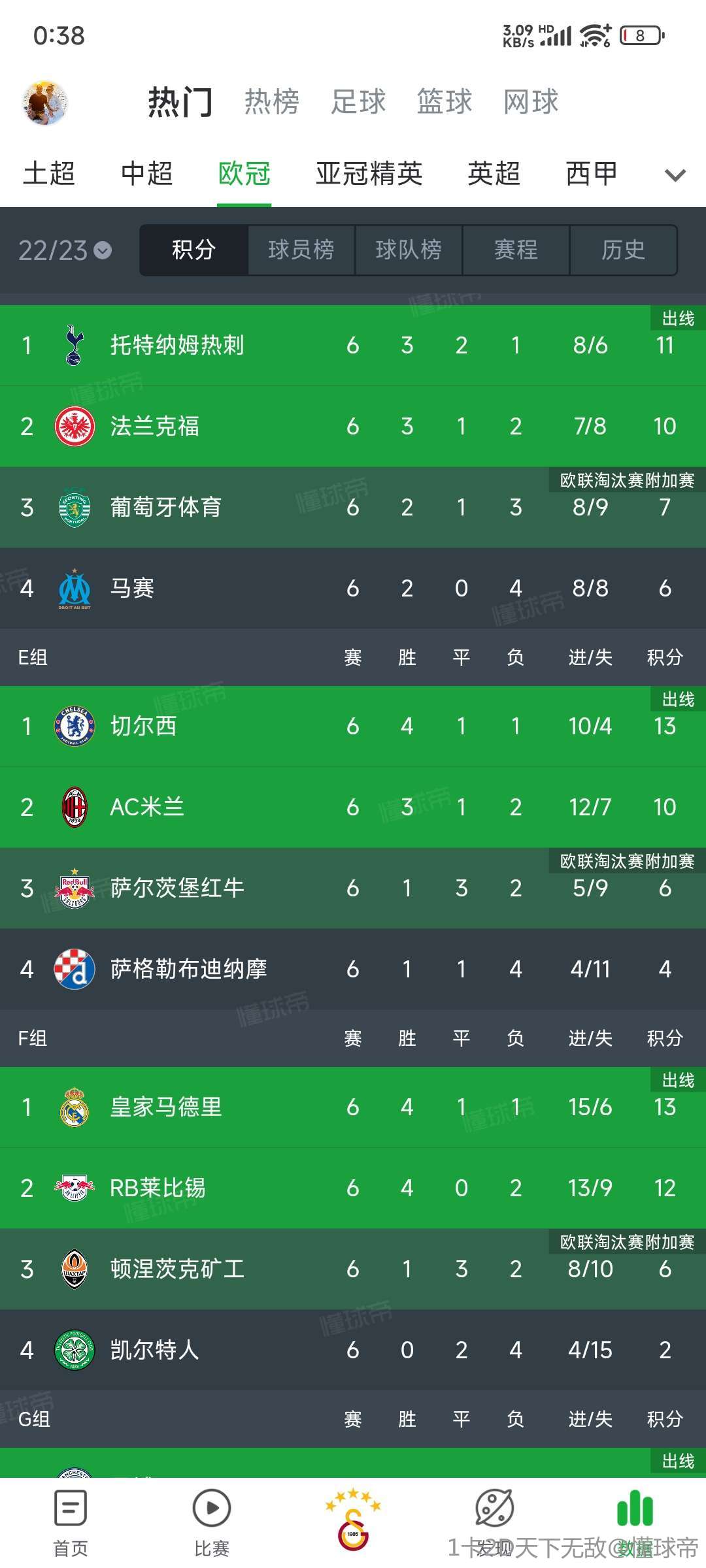The width and height of the screenshot is (706, 1568).
Task: Select the 西甲 league tab
Action: point(592,174)
